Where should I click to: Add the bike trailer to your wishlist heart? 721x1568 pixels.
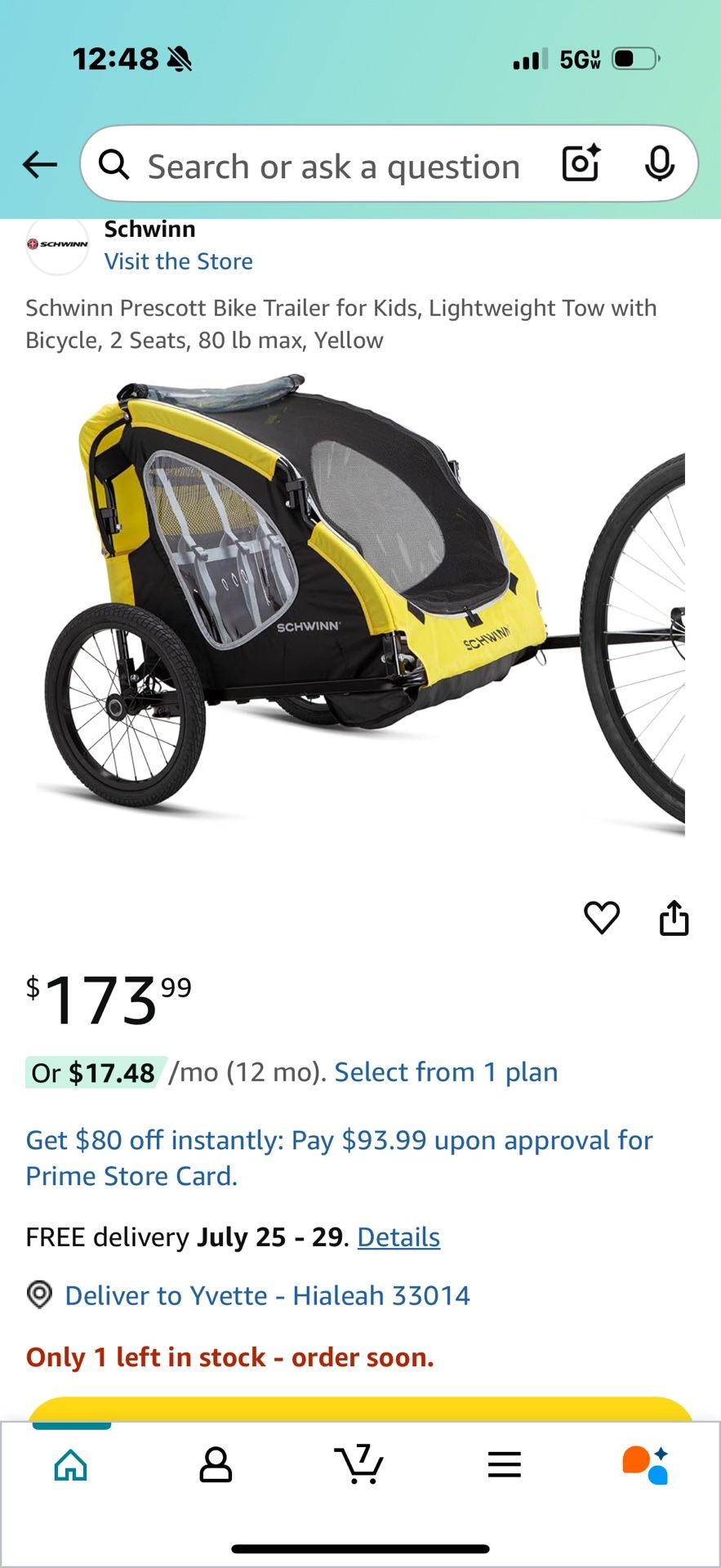[x=603, y=918]
